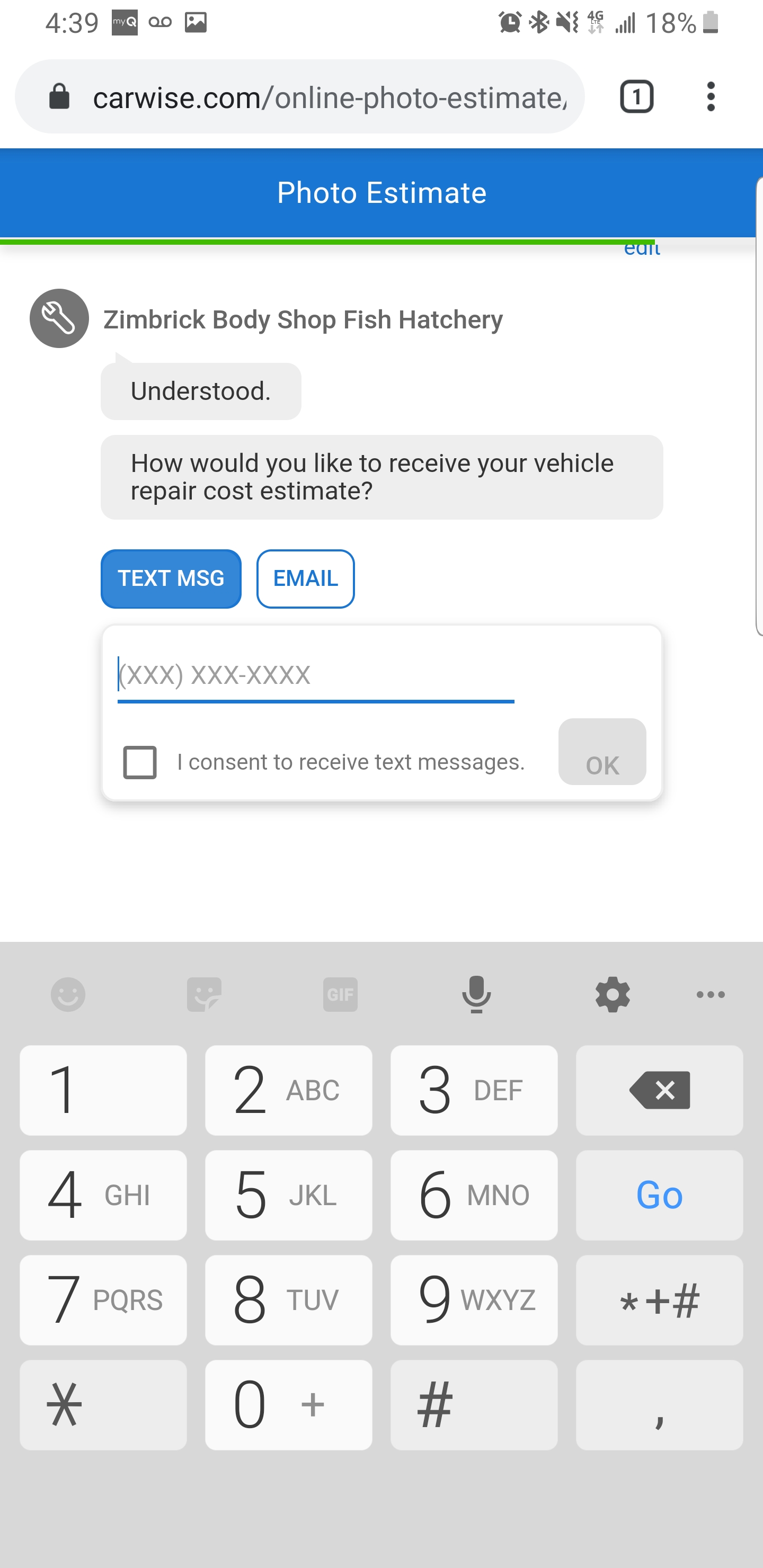
Task: Select TEXT MSG delivery option
Action: pos(171,578)
